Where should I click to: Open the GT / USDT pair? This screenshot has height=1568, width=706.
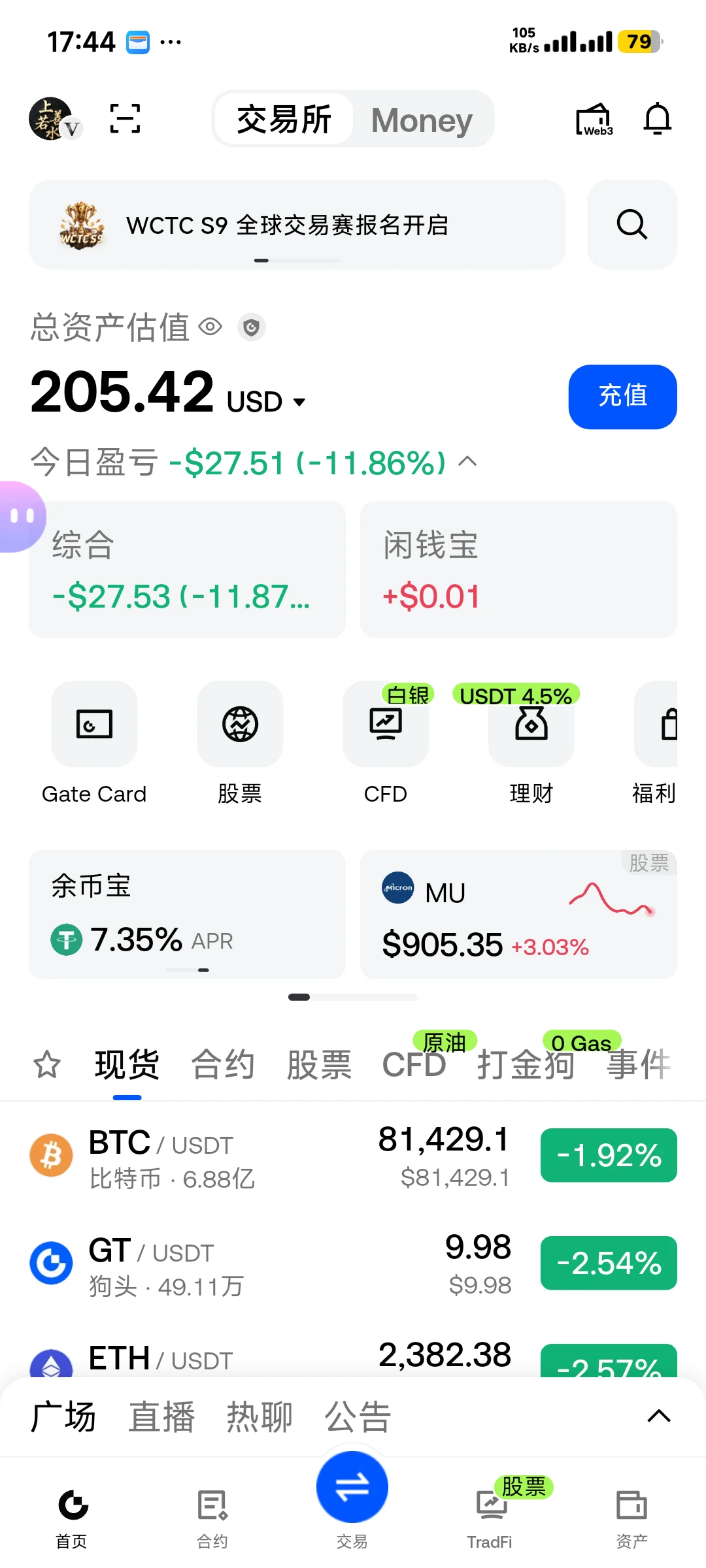point(353,1264)
